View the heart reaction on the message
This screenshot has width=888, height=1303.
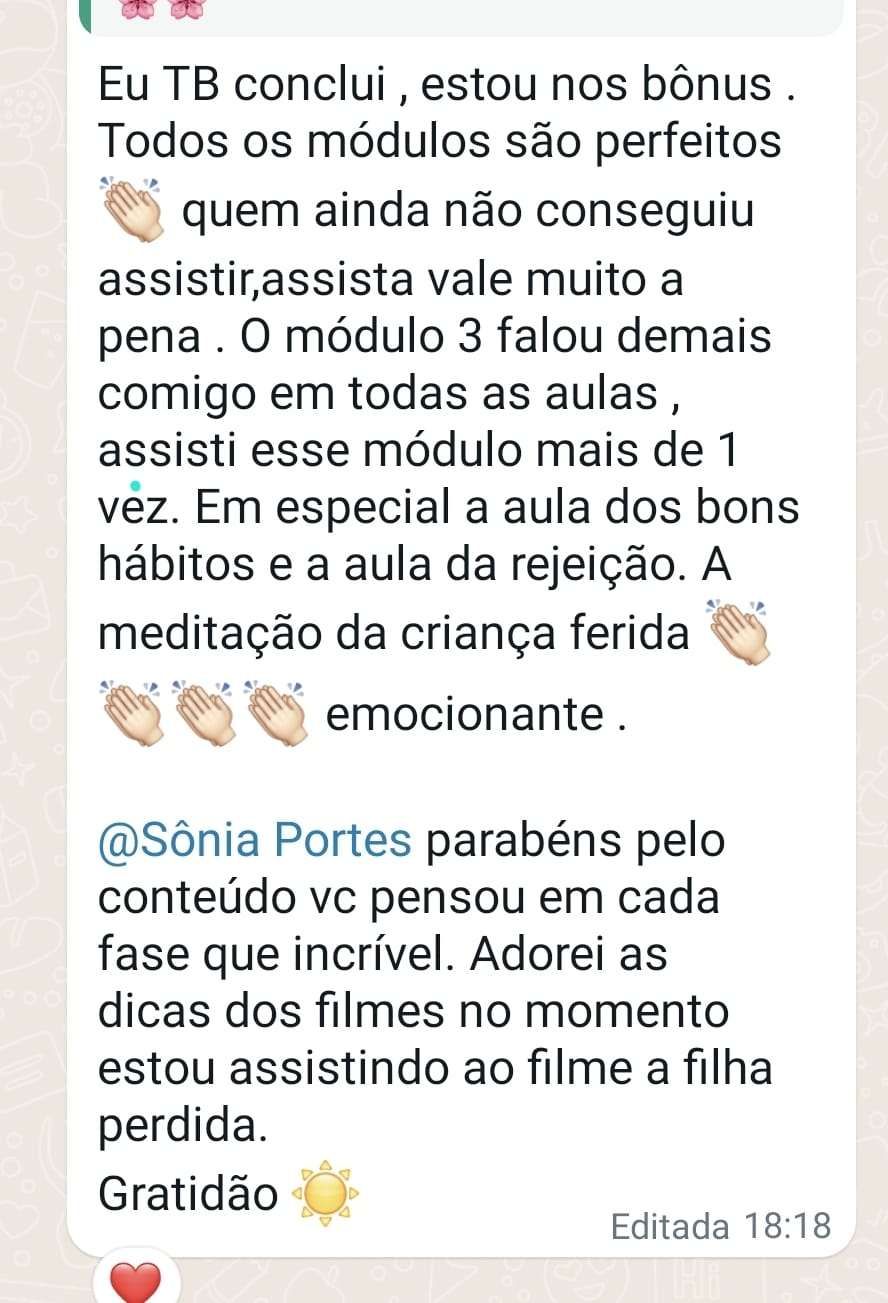coord(135,1280)
